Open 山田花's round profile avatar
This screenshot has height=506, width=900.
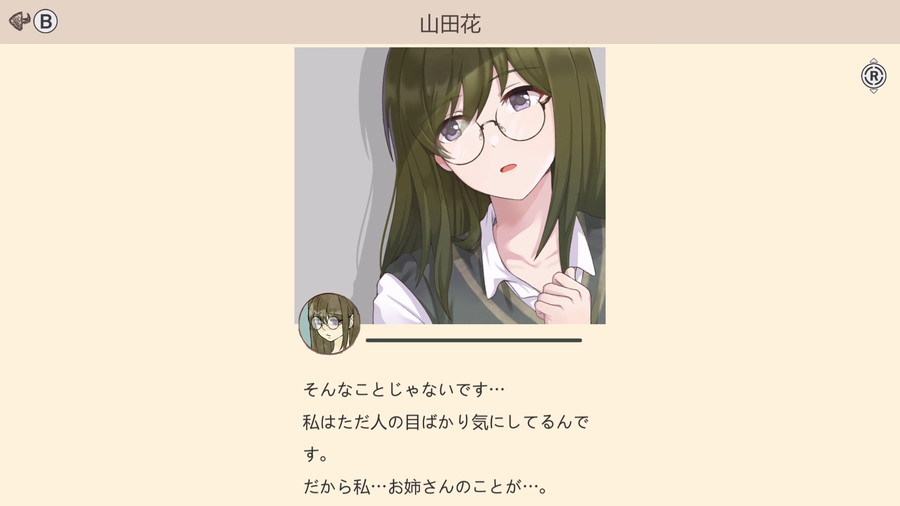(x=329, y=324)
